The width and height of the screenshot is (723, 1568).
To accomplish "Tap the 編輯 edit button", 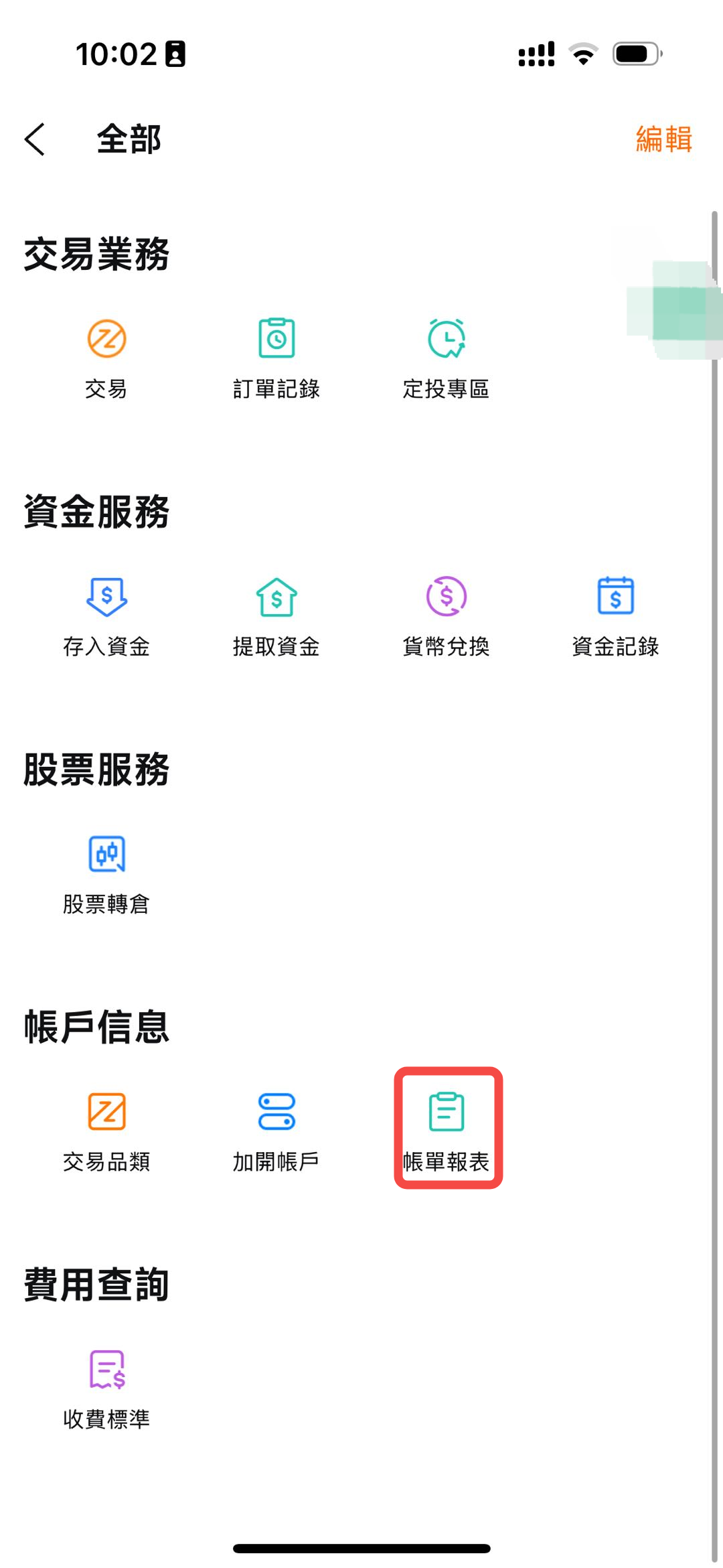I will click(x=663, y=139).
